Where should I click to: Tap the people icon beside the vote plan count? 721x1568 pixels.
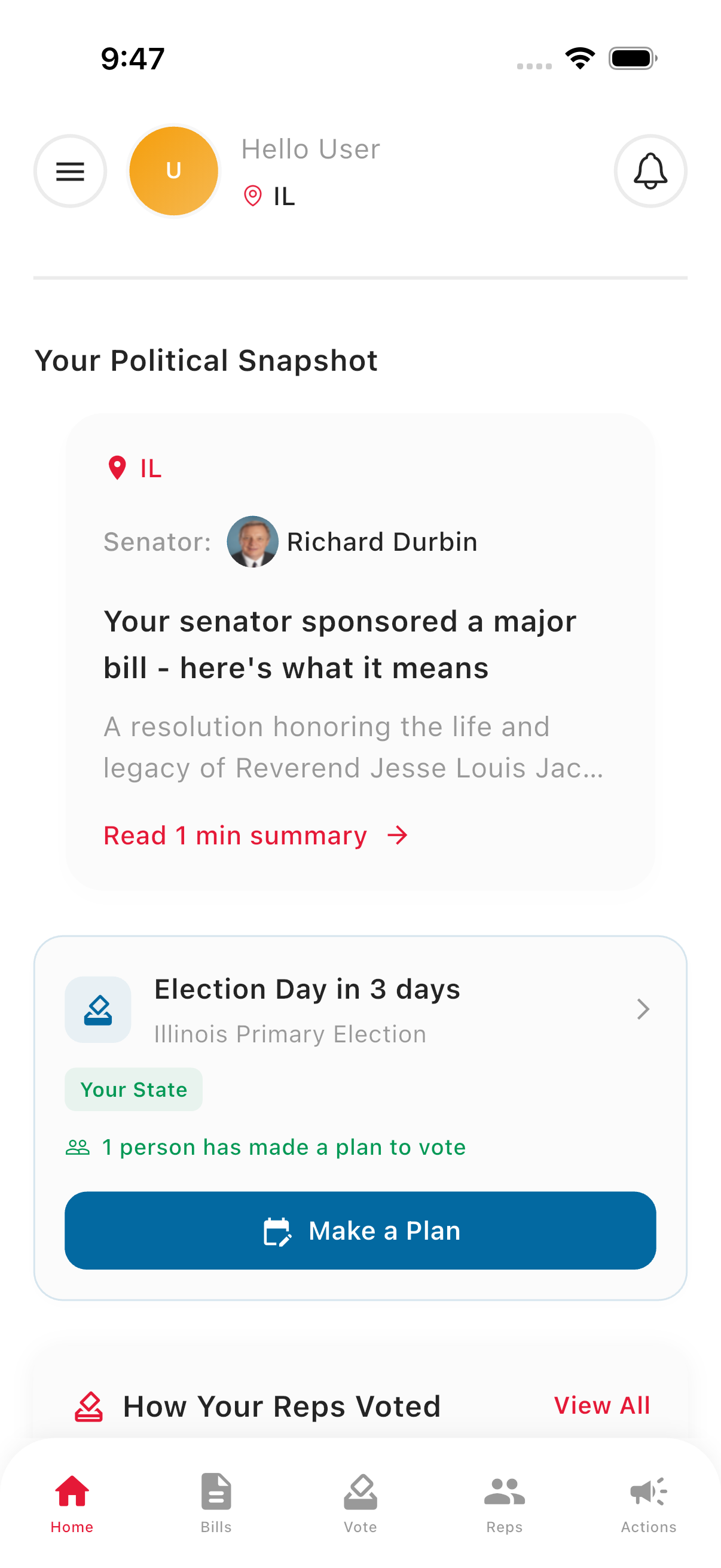point(78,1147)
